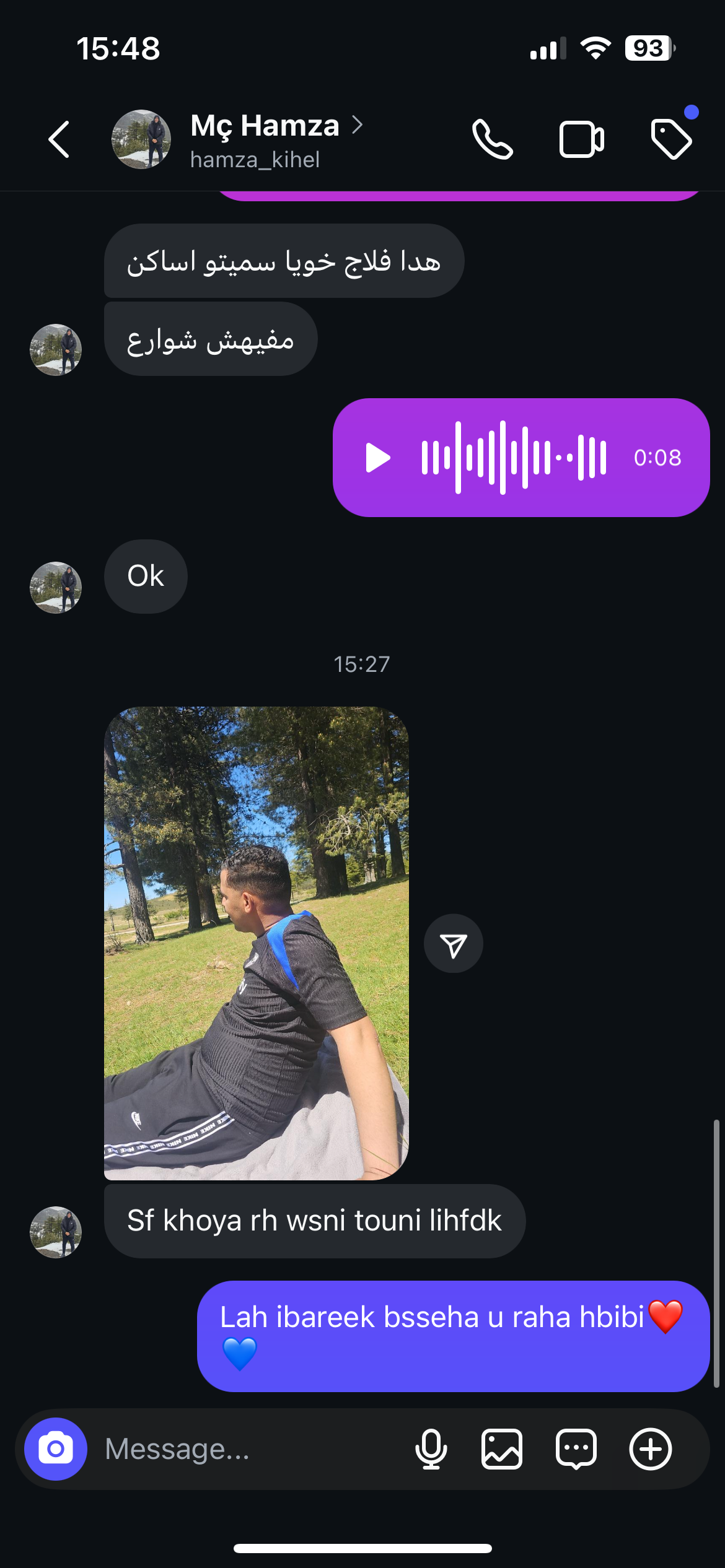Tap Hamza's avatar beside the Ok message
This screenshot has height=1568, width=725.
click(x=56, y=587)
